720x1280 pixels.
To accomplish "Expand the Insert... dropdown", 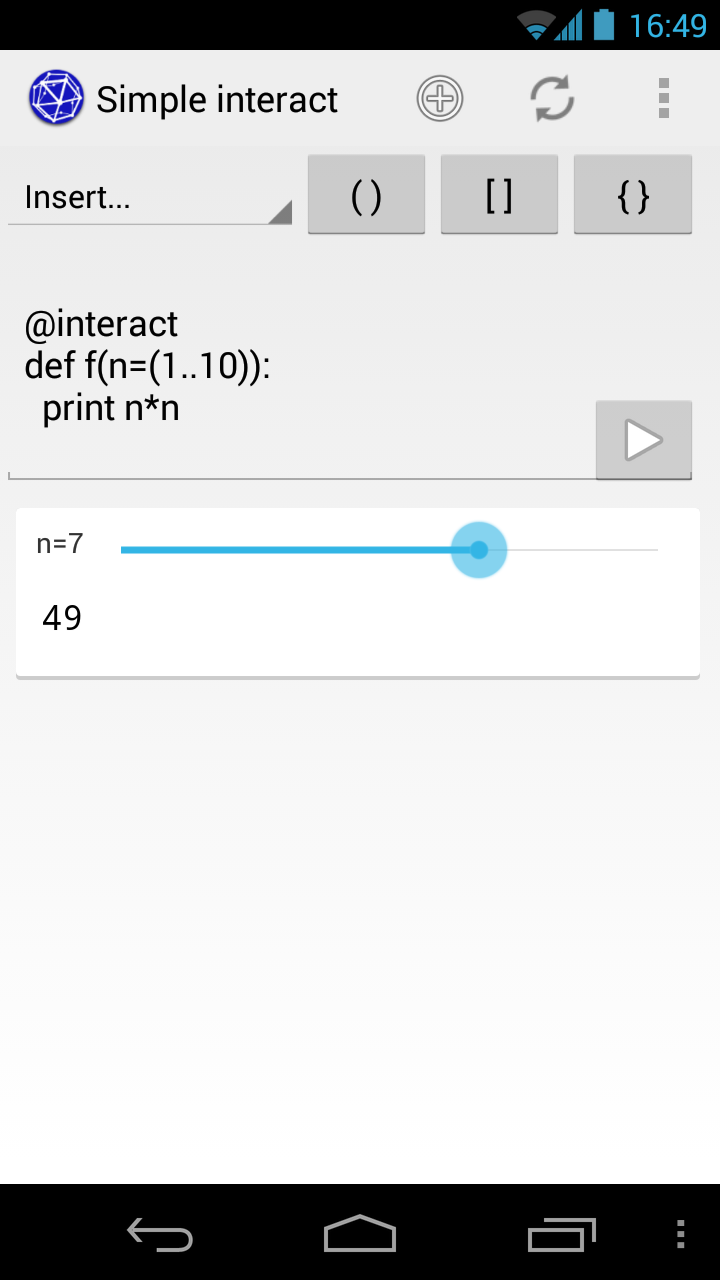I will (150, 198).
